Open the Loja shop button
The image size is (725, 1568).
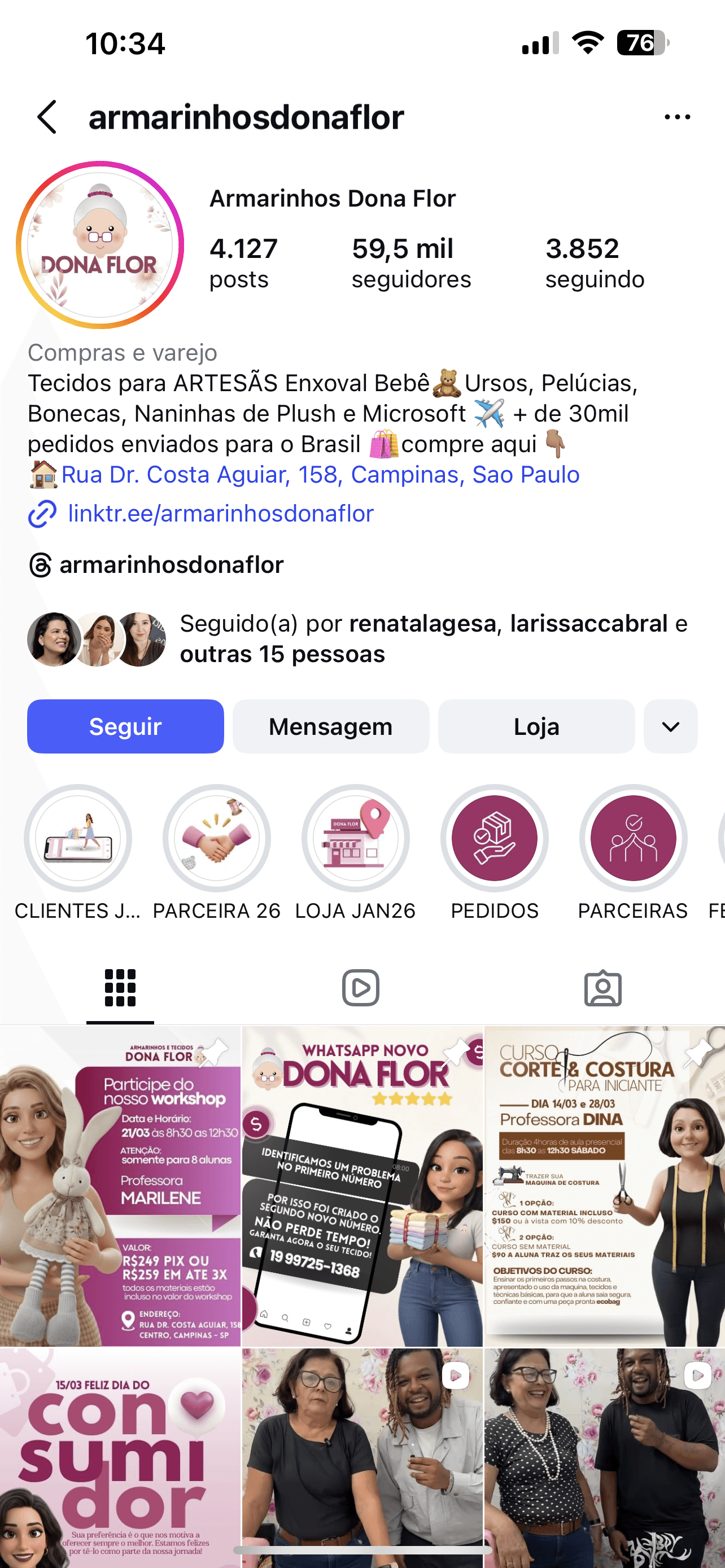[536, 726]
